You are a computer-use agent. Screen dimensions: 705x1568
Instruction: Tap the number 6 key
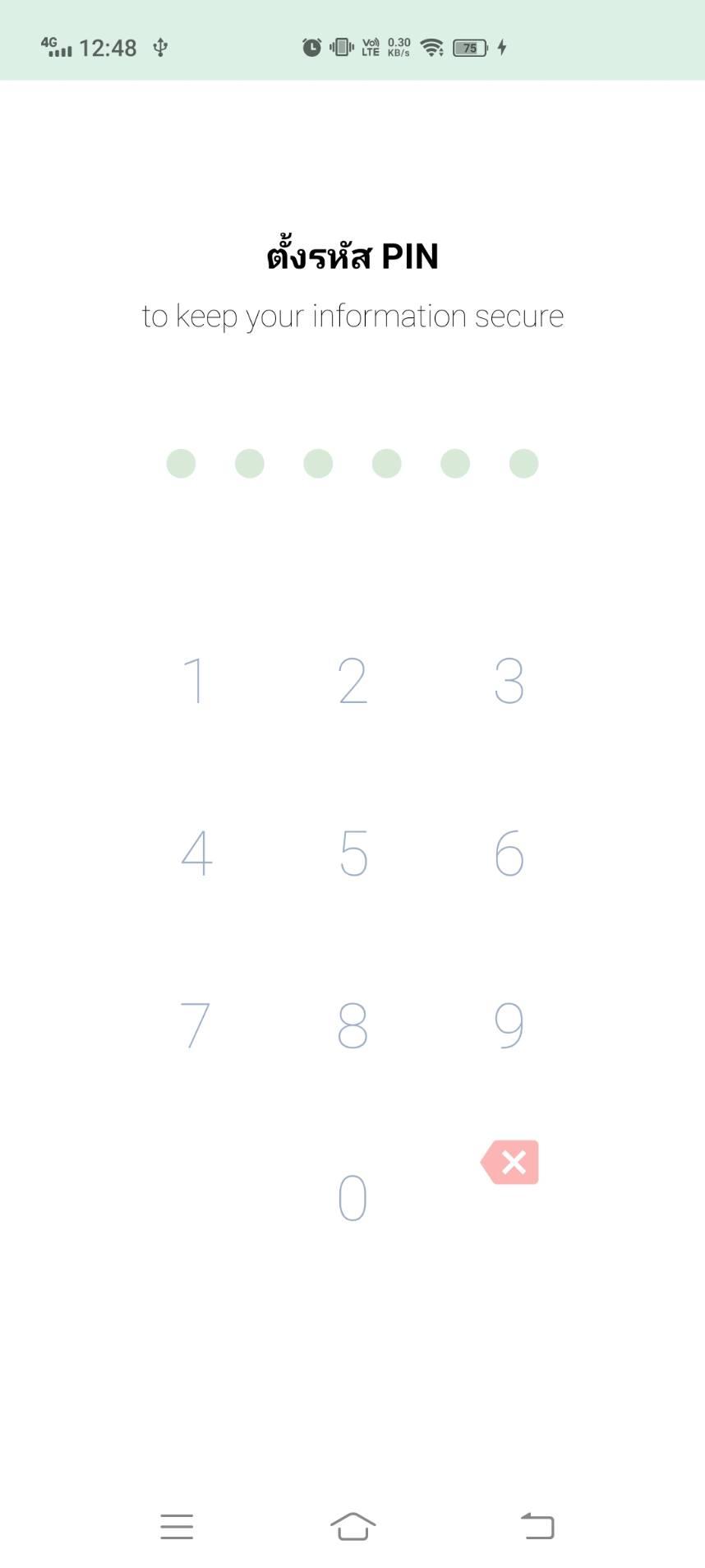pos(509,853)
